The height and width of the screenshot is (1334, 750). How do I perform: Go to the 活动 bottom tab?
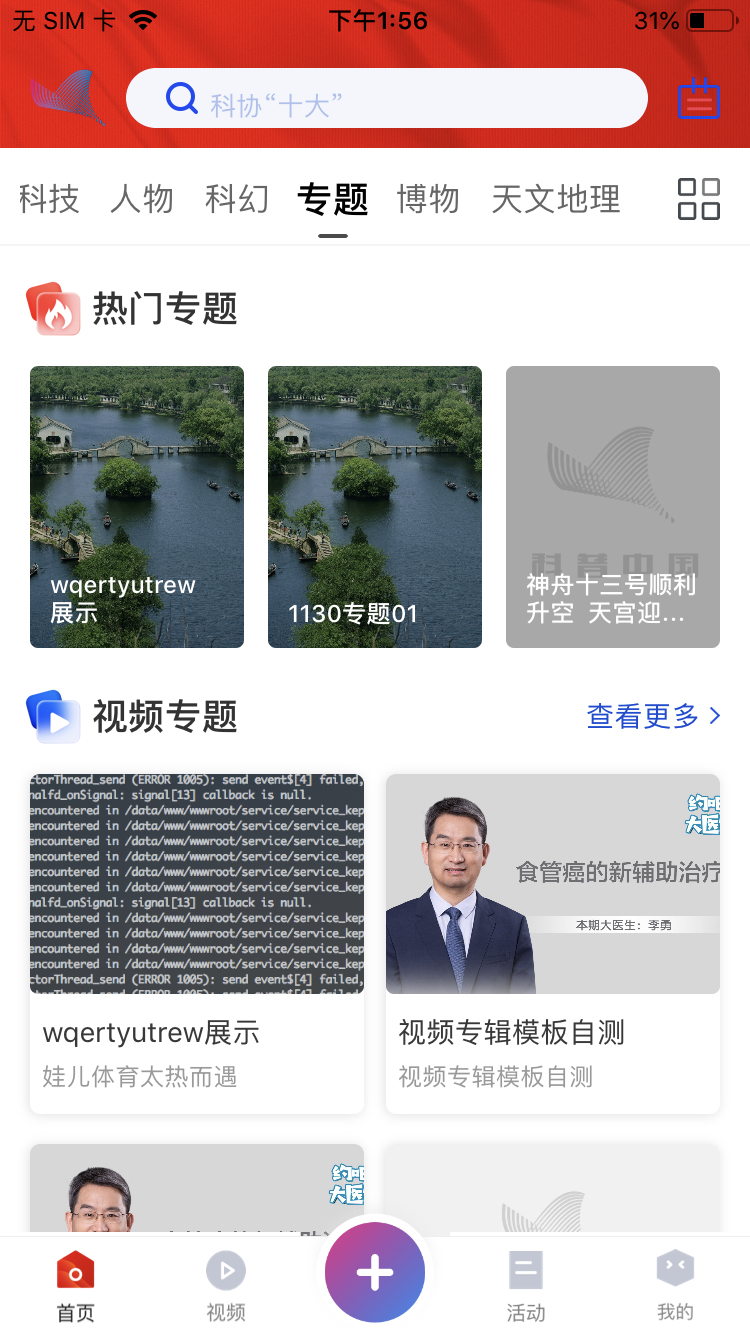pyautogui.click(x=526, y=1285)
